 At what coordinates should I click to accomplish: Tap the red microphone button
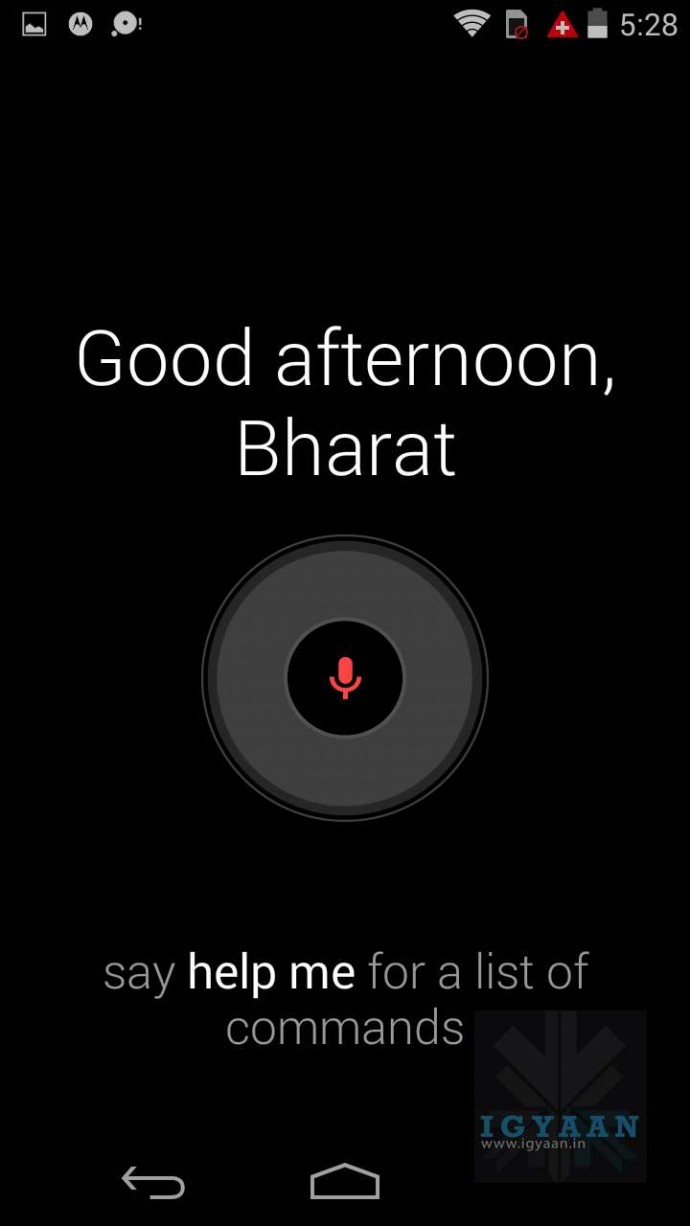345,679
